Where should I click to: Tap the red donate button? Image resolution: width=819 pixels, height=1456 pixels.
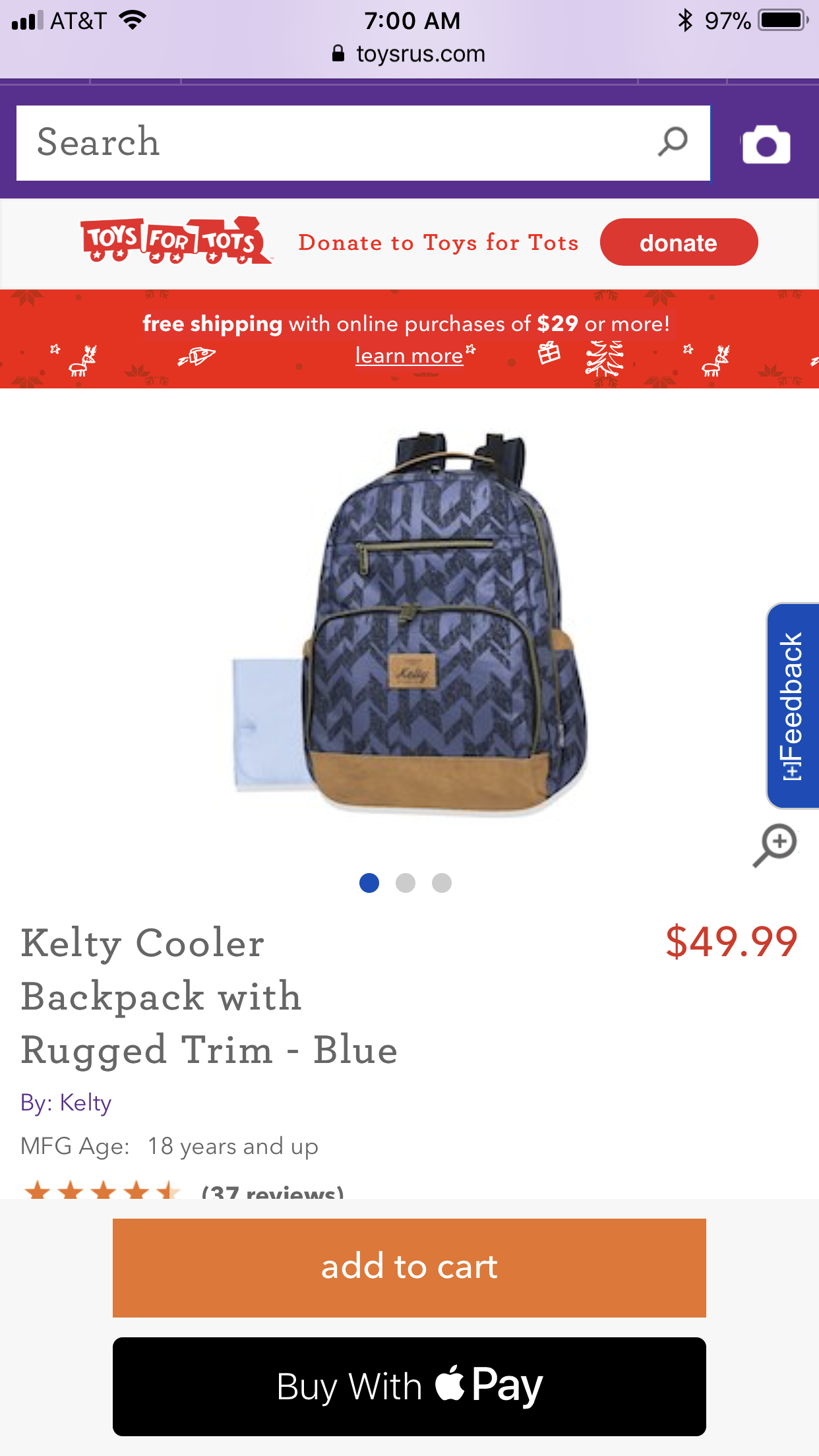coord(679,243)
